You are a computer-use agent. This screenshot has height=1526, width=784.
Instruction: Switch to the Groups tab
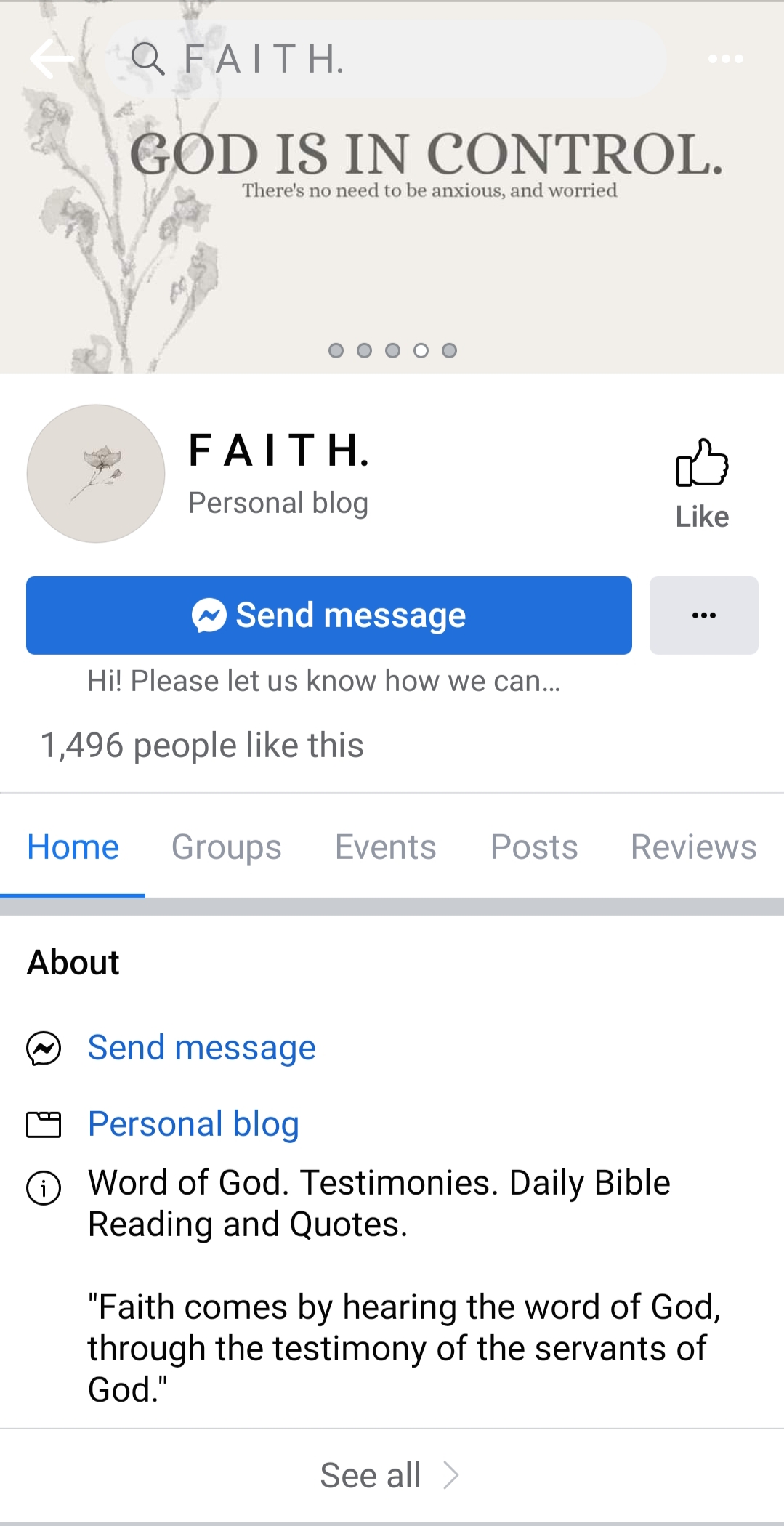[226, 847]
